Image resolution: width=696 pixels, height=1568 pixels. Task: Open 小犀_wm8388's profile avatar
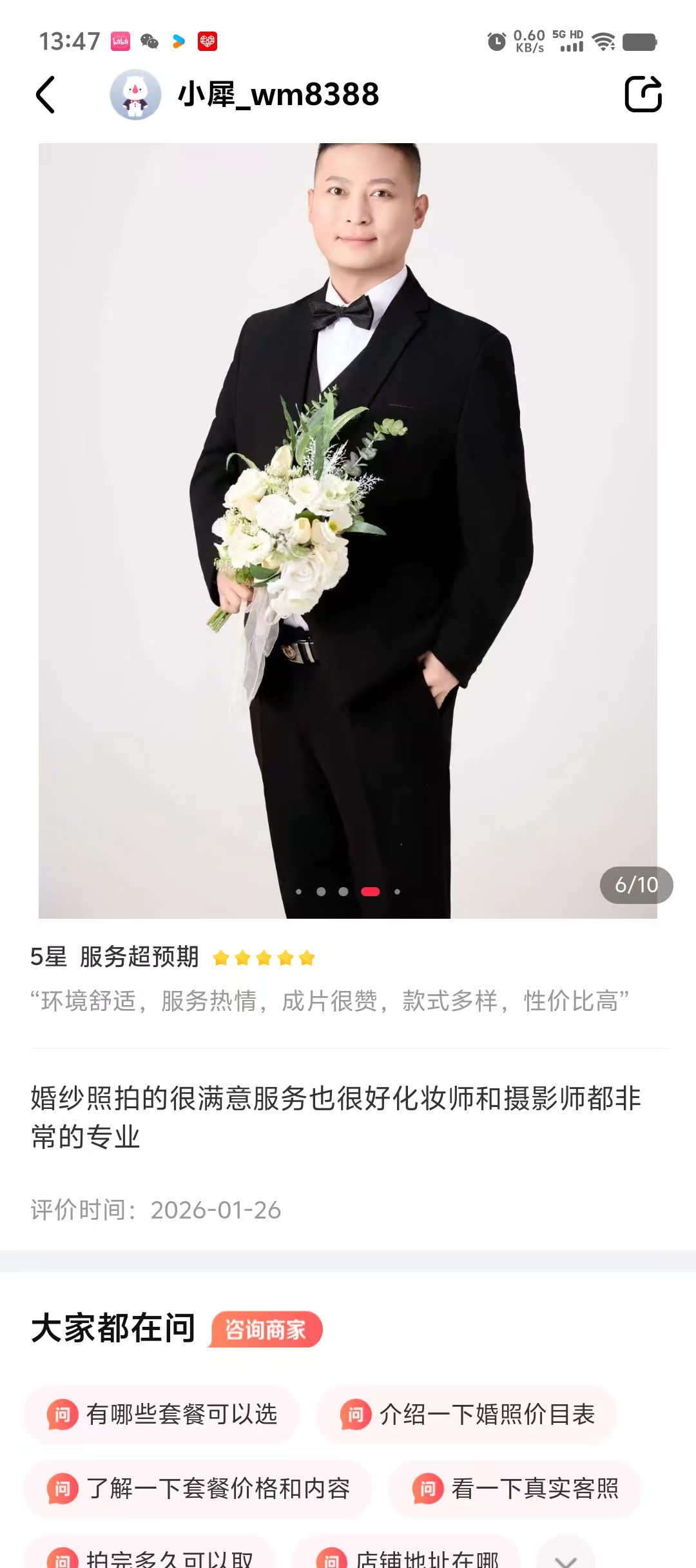pos(135,95)
